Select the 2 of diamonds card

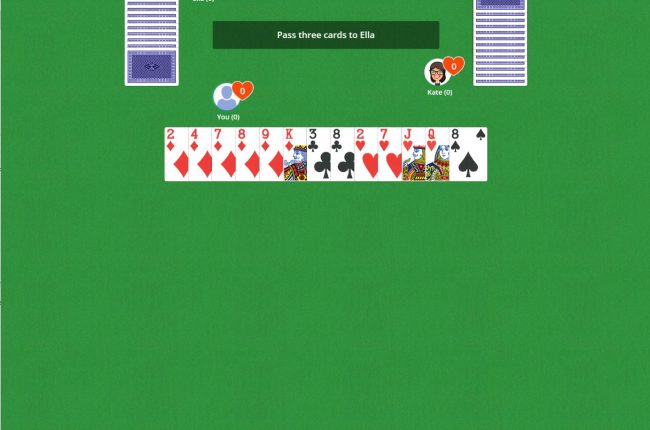[176, 154]
